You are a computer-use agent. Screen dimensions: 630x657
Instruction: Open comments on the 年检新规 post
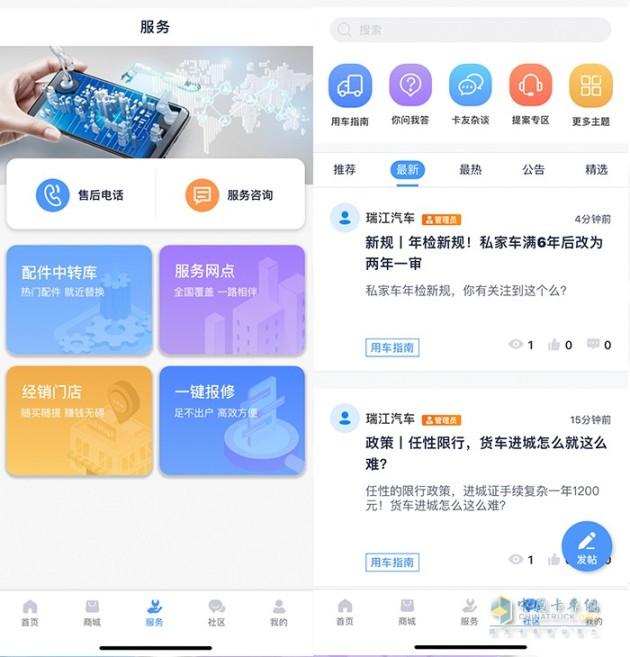tap(597, 345)
